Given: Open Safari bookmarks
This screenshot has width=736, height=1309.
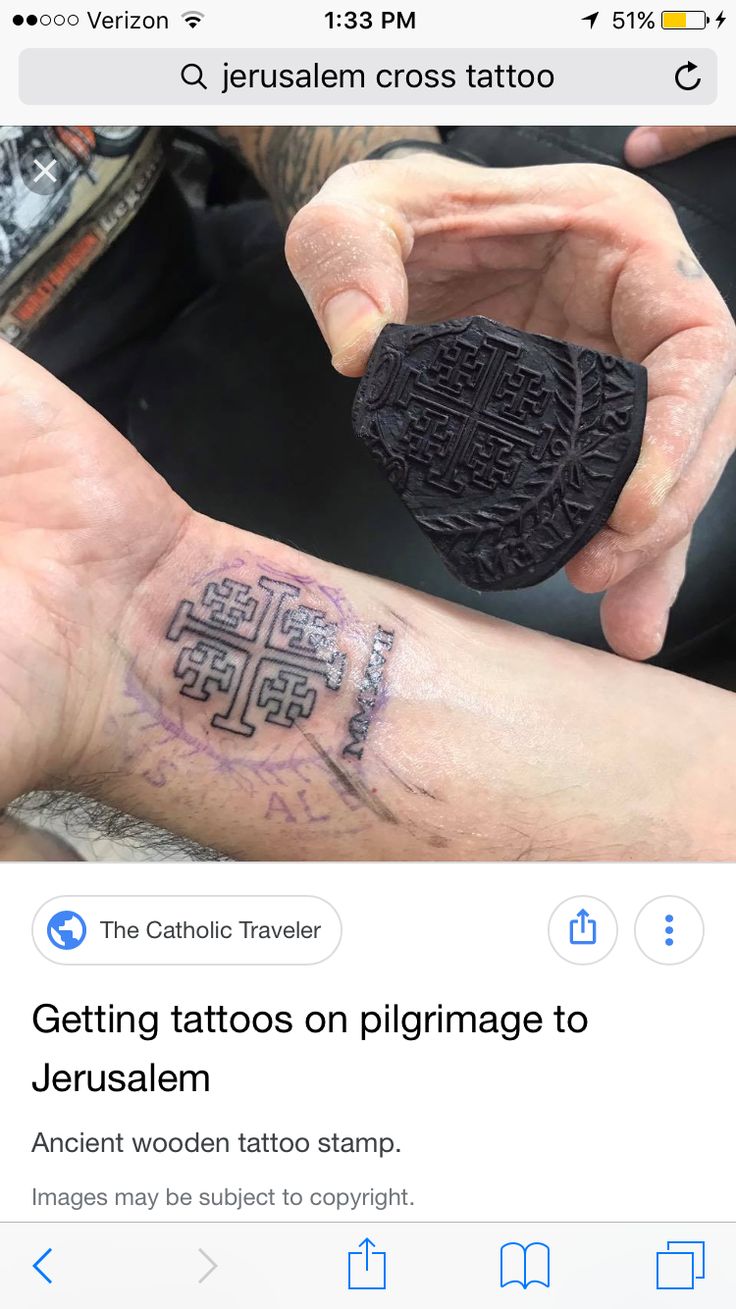Looking at the screenshot, I should click(524, 1266).
